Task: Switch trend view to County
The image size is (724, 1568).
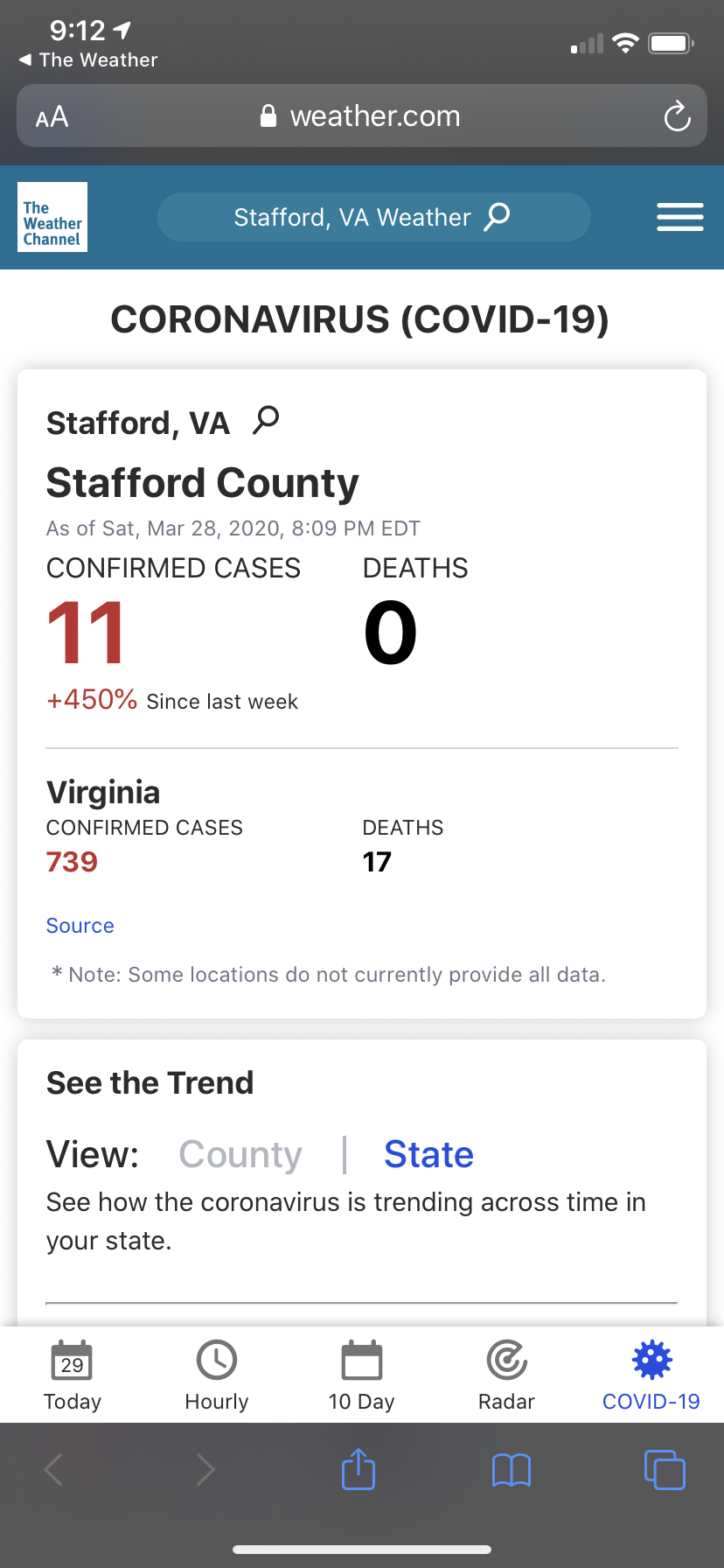Action: click(x=240, y=1154)
